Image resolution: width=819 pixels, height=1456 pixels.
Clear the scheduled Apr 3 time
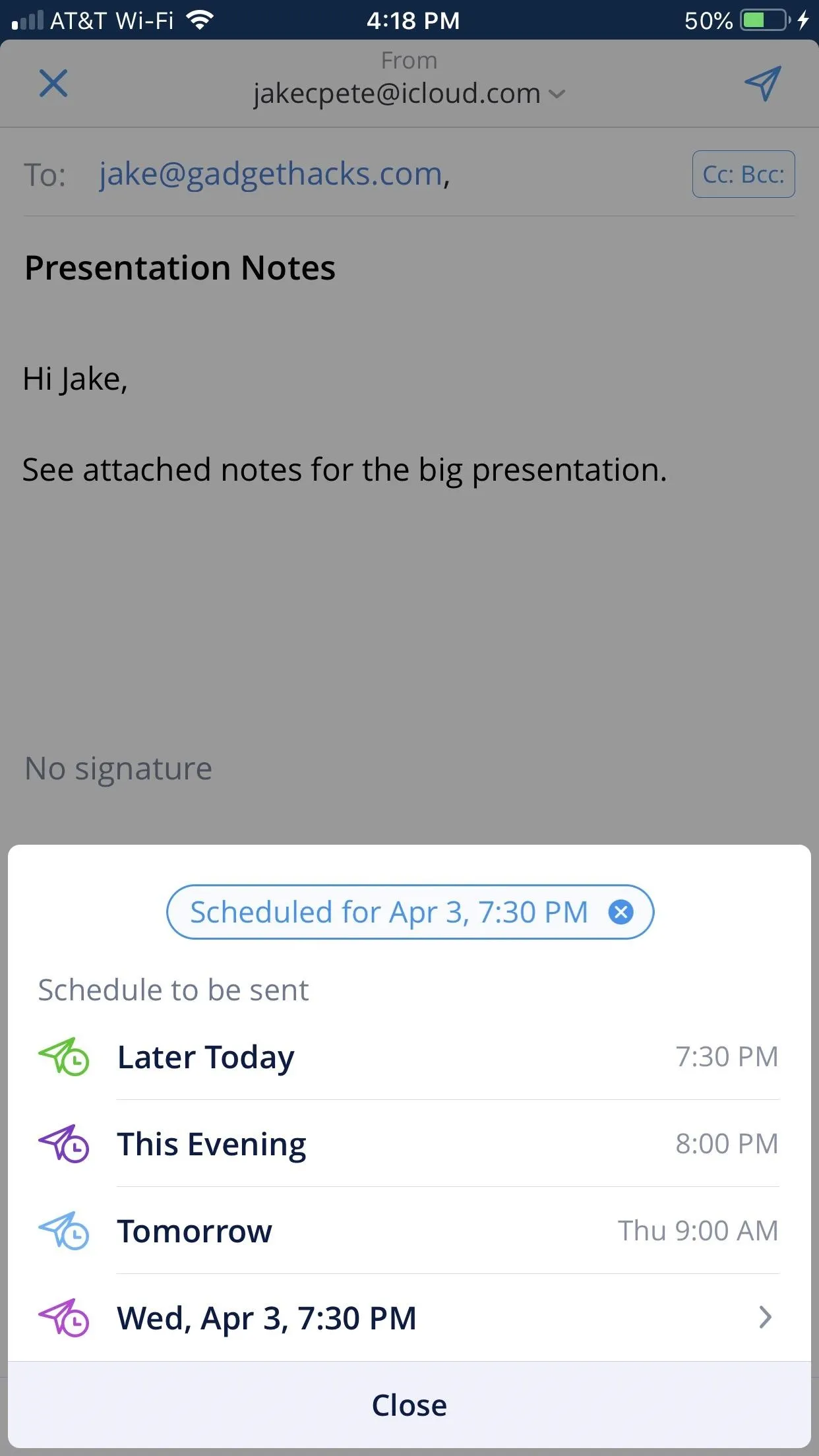tap(621, 913)
